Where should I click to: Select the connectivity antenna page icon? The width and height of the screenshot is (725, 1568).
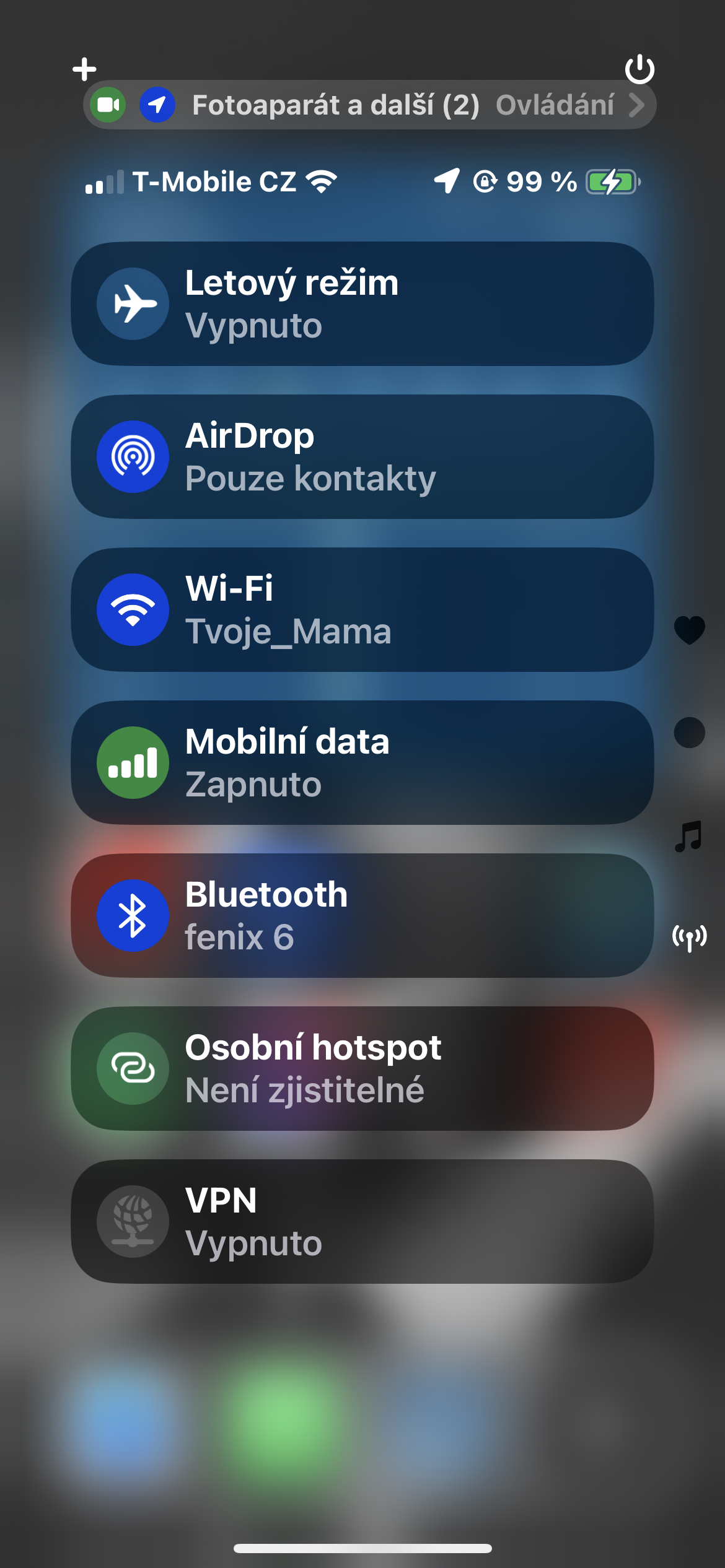689,938
